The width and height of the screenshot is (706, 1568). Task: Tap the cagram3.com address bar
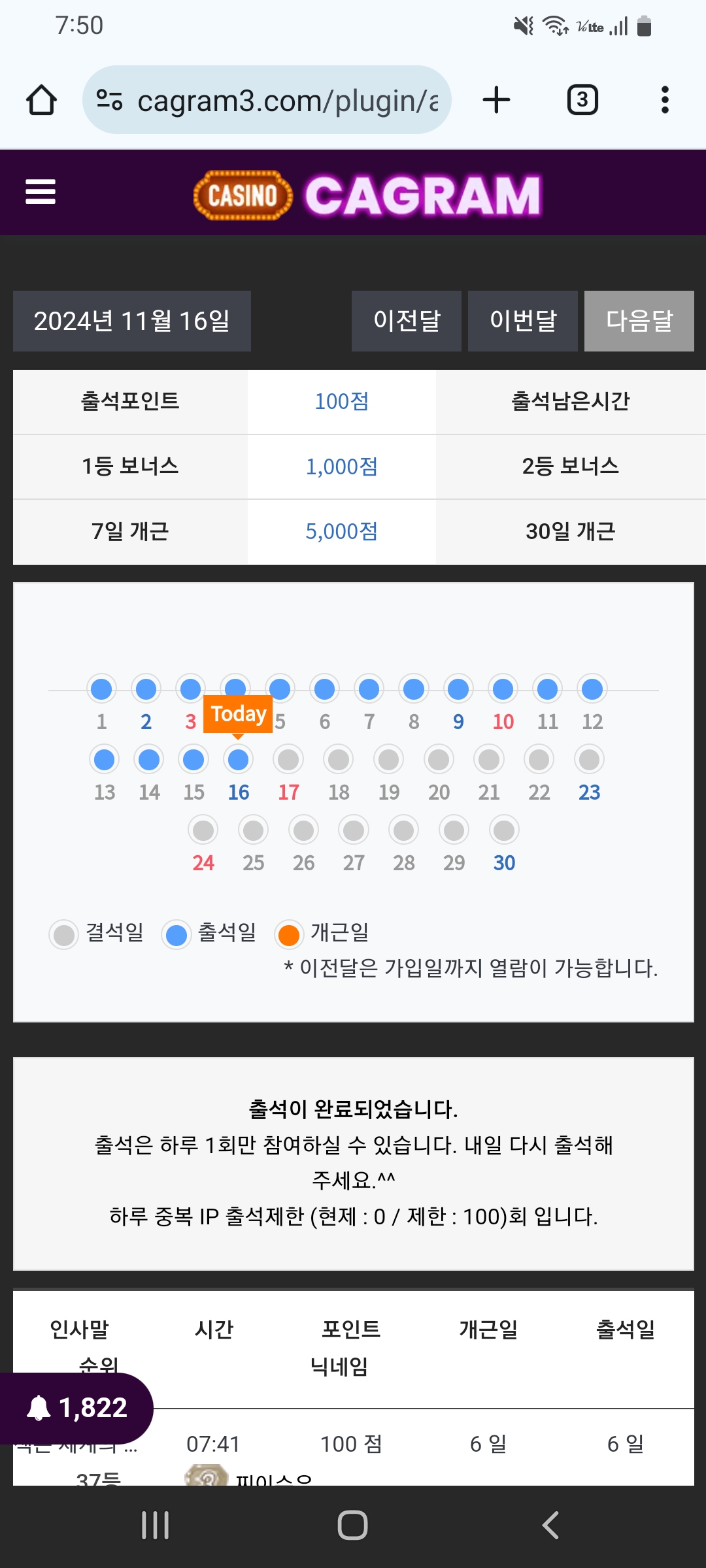click(268, 100)
